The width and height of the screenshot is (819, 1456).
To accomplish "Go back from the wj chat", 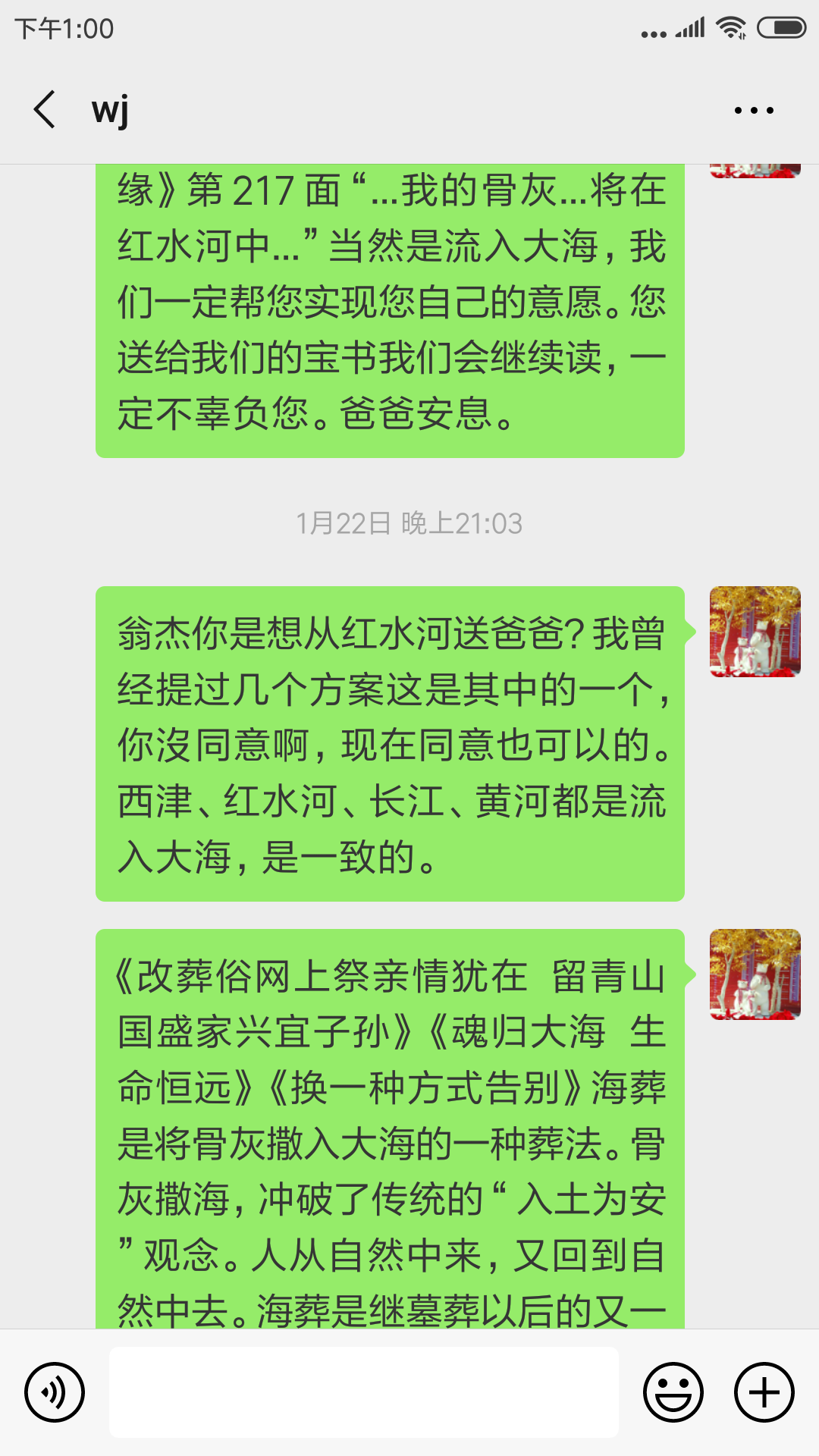I will pos(45,110).
